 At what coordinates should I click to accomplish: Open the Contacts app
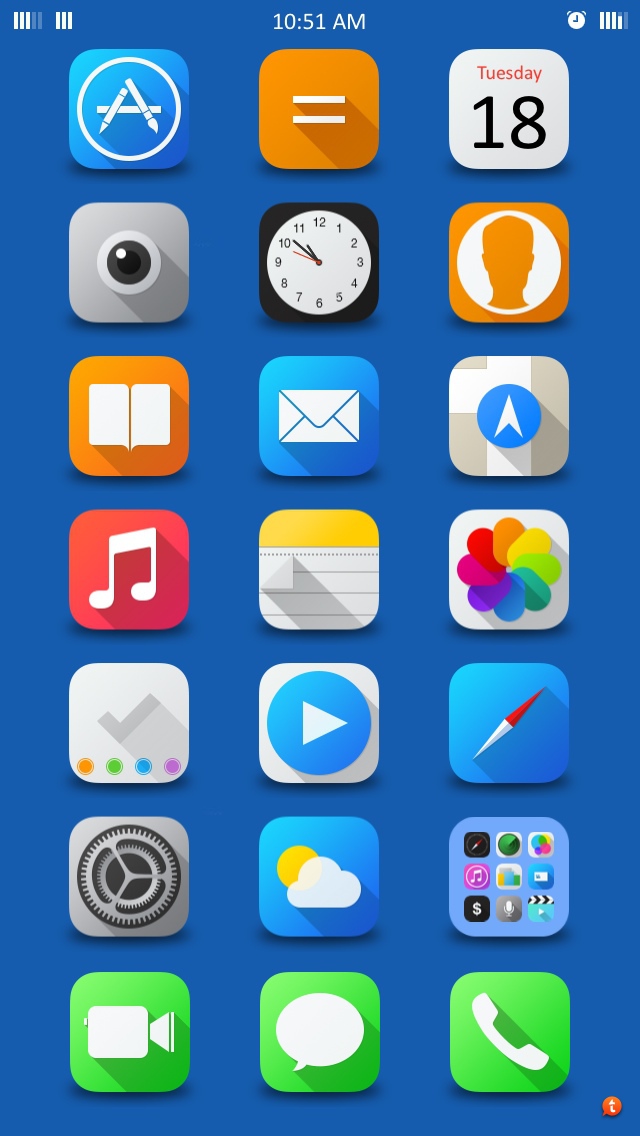click(509, 263)
